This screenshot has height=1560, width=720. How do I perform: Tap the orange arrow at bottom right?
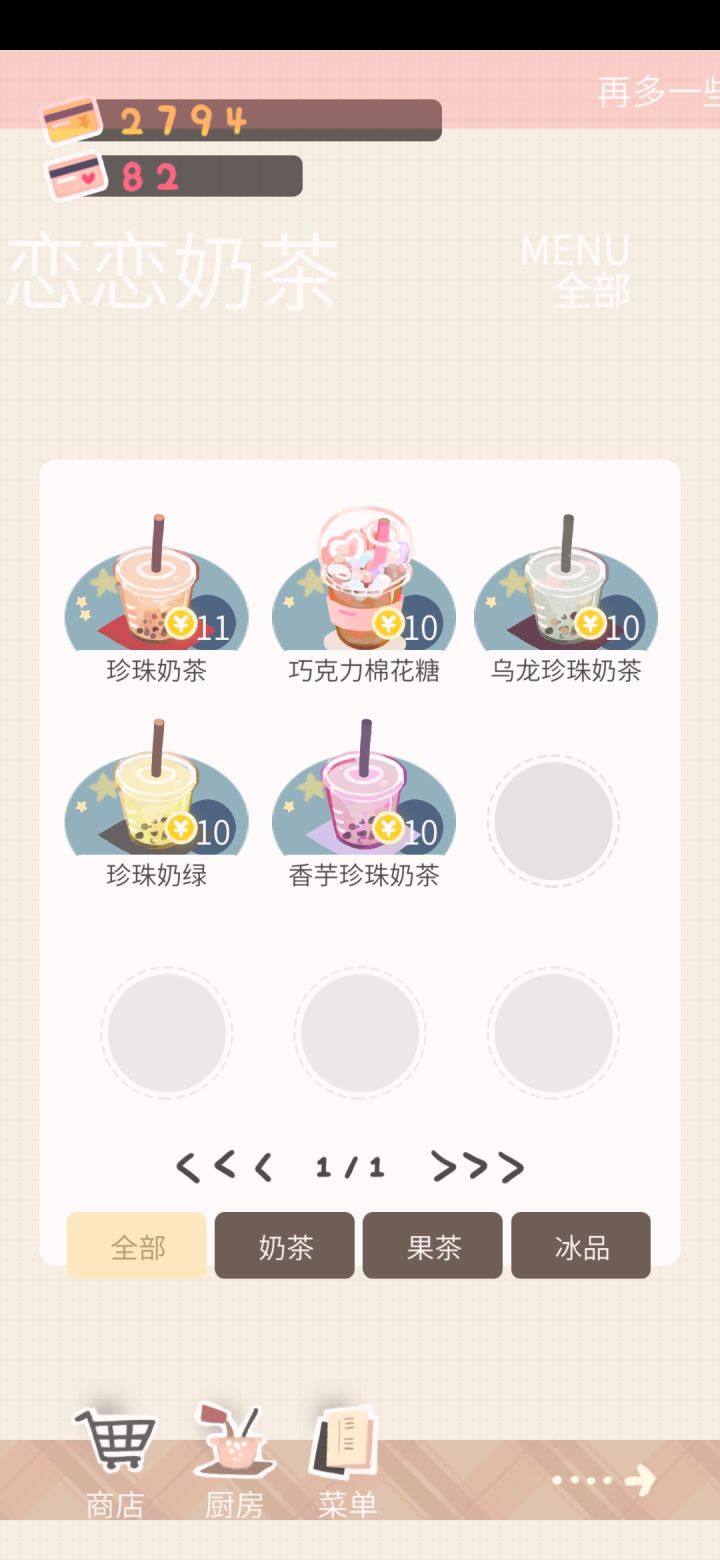coord(638,1480)
